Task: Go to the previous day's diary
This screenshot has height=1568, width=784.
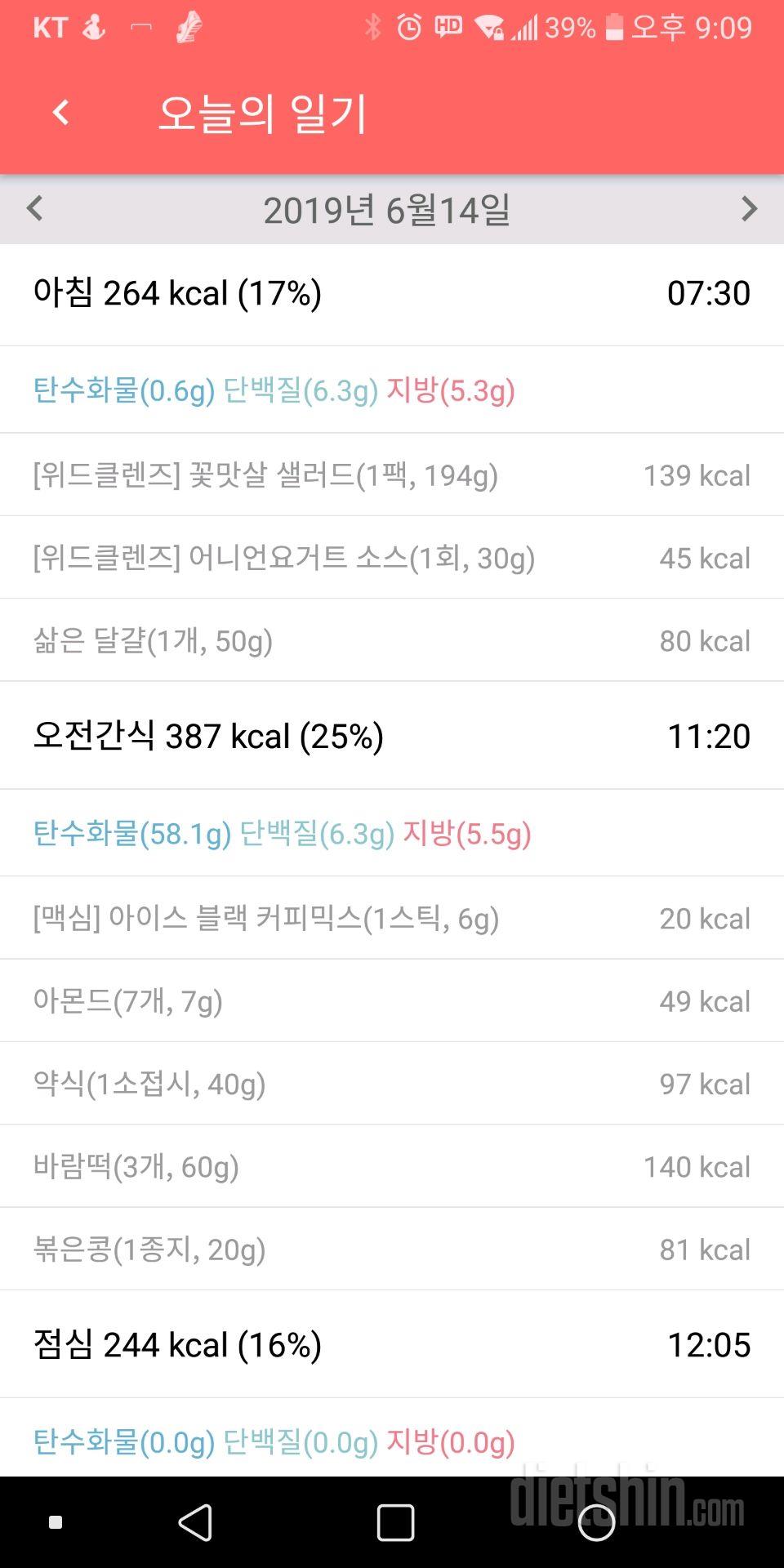Action: (x=34, y=209)
